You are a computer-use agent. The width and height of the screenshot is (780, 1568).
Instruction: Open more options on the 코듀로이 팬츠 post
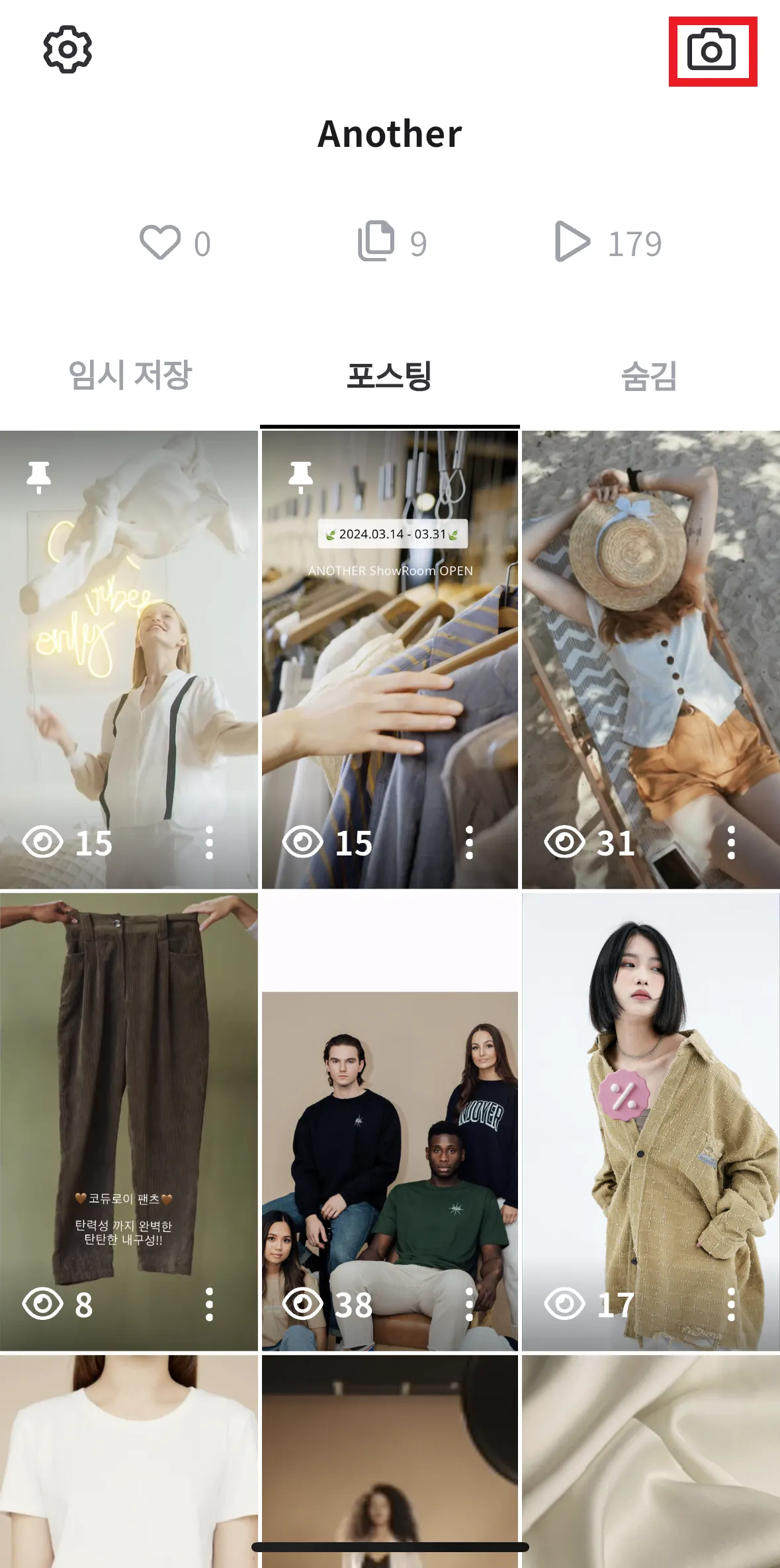(209, 1305)
